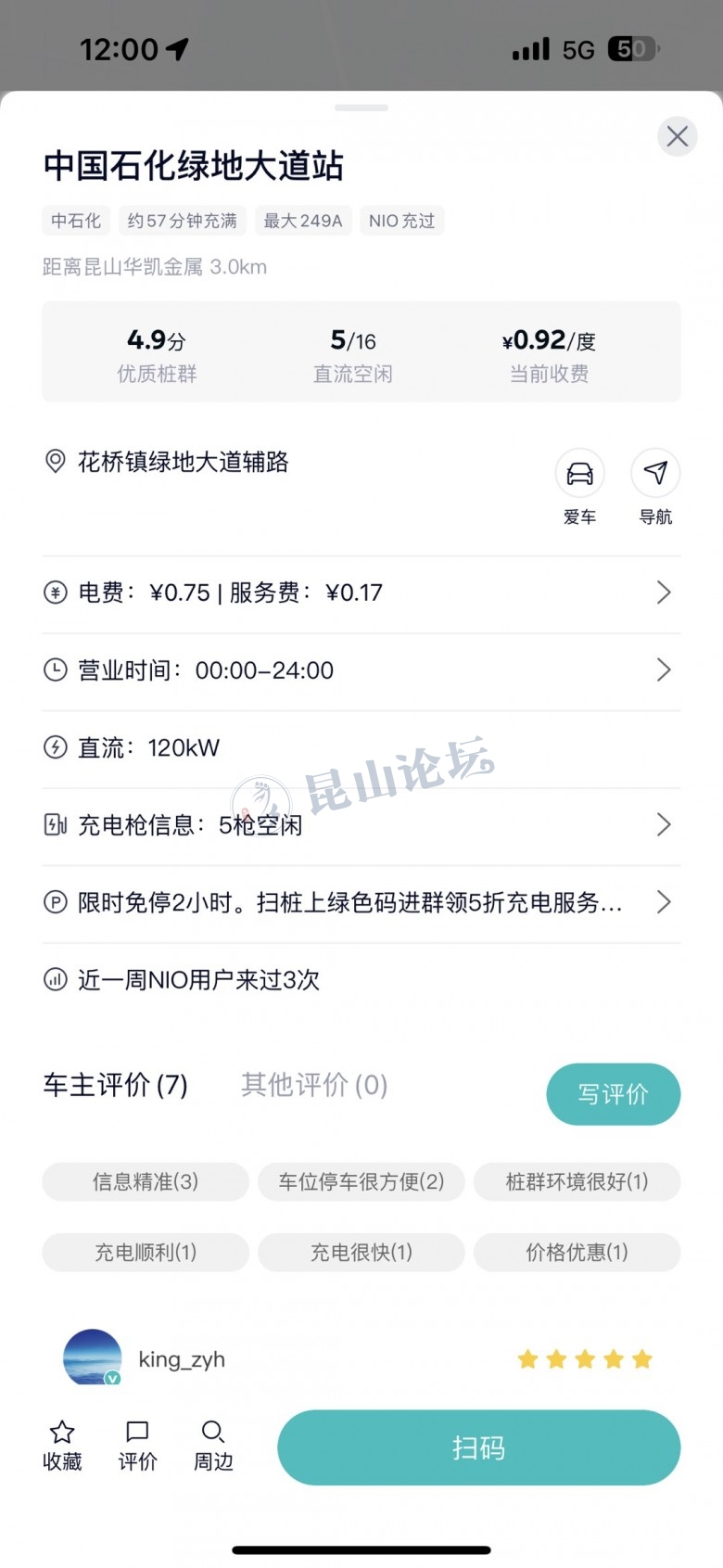Add this station to 收藏 favorites
This screenshot has height=1568, width=723.
[62, 1446]
